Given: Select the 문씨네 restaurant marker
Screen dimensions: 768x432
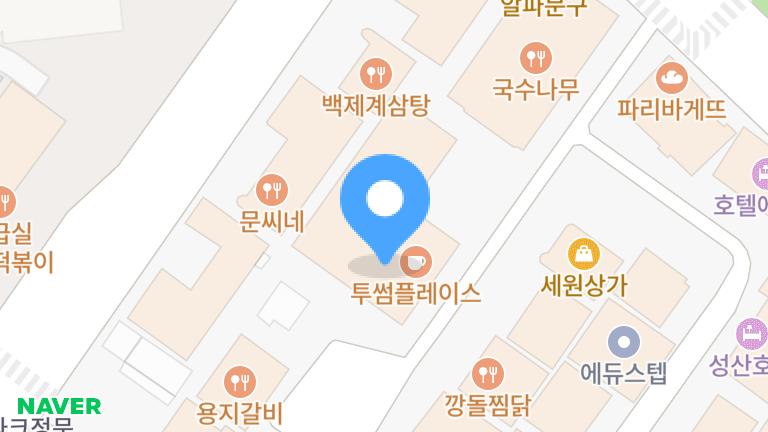Looking at the screenshot, I should (x=272, y=189).
